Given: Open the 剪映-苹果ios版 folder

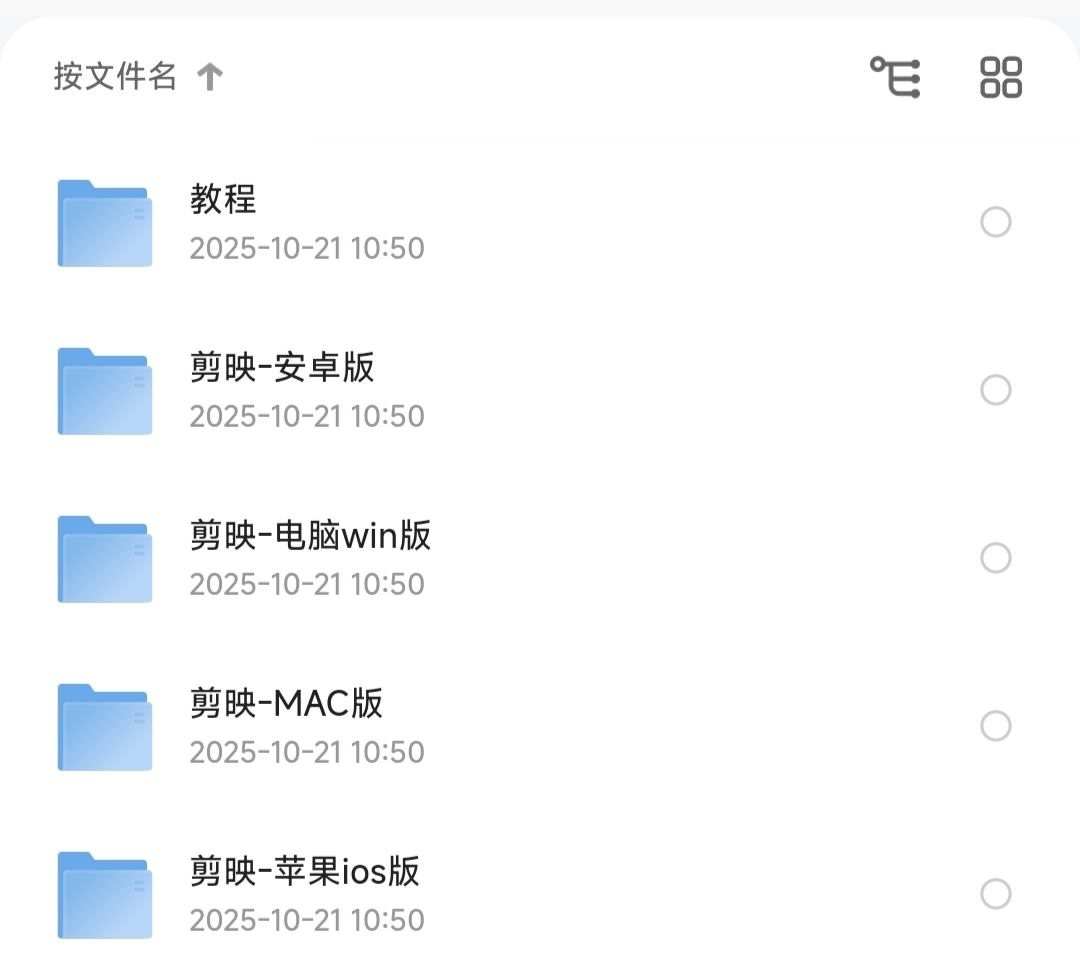Looking at the screenshot, I should pyautogui.click(x=304, y=871).
